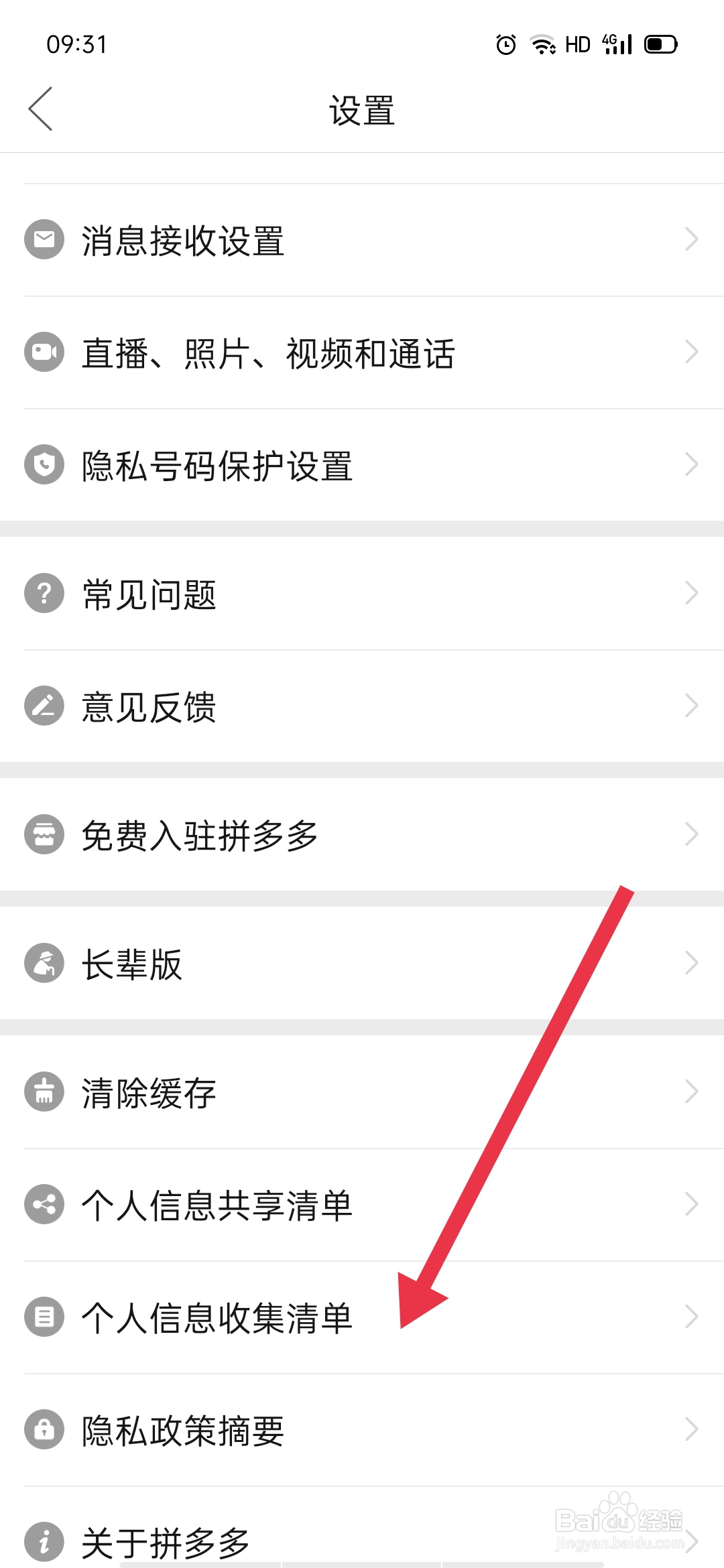
Task: Open the chevron on the 清除缓存 row
Action: (693, 1092)
